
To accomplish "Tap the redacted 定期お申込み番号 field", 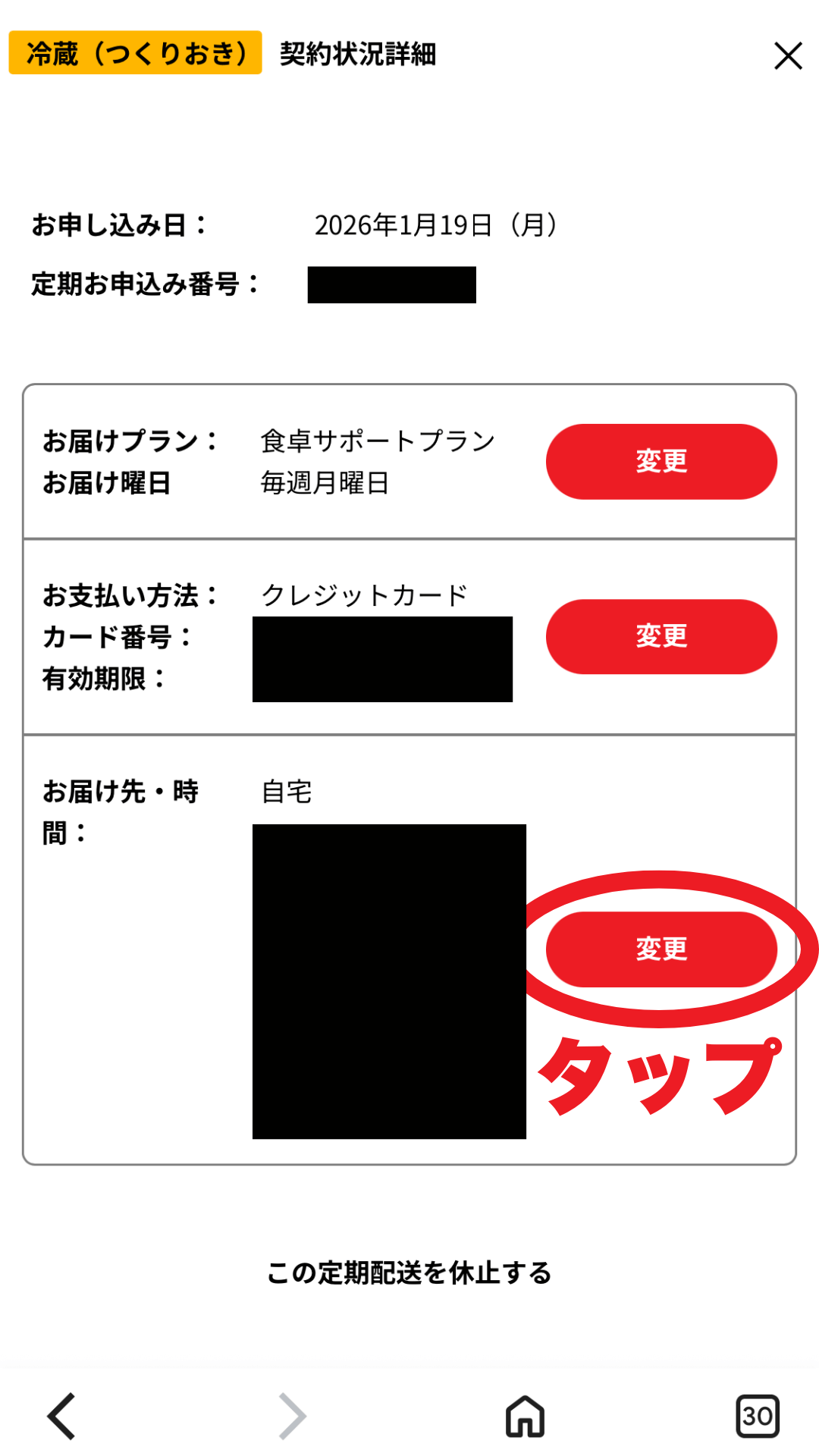I will click(393, 284).
